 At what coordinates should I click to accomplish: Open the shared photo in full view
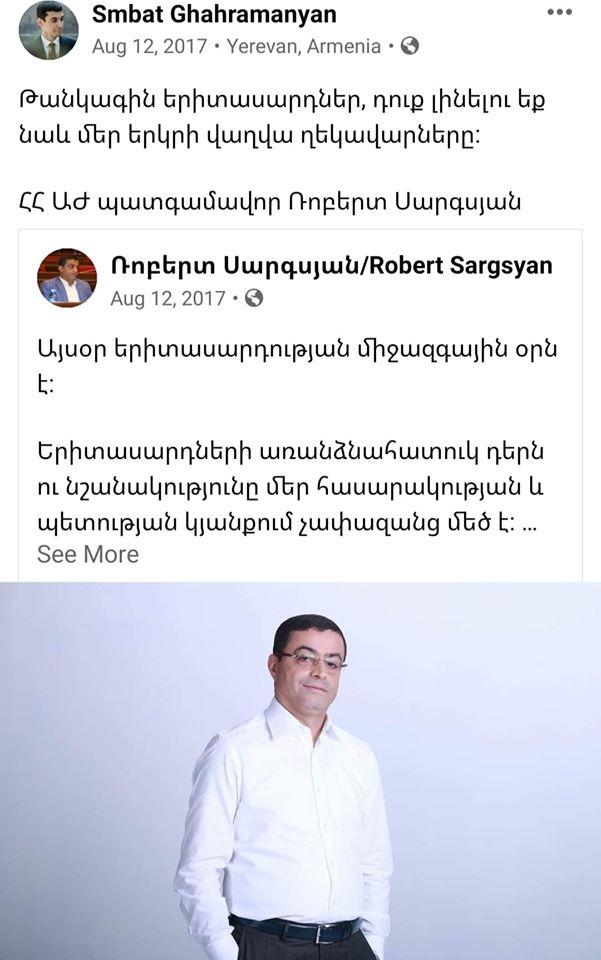[x=300, y=770]
